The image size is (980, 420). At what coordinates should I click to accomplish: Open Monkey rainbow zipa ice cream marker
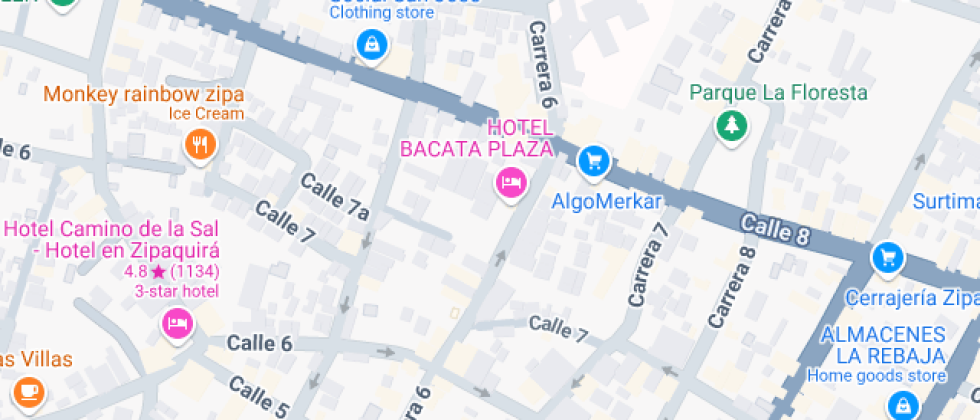point(201,145)
